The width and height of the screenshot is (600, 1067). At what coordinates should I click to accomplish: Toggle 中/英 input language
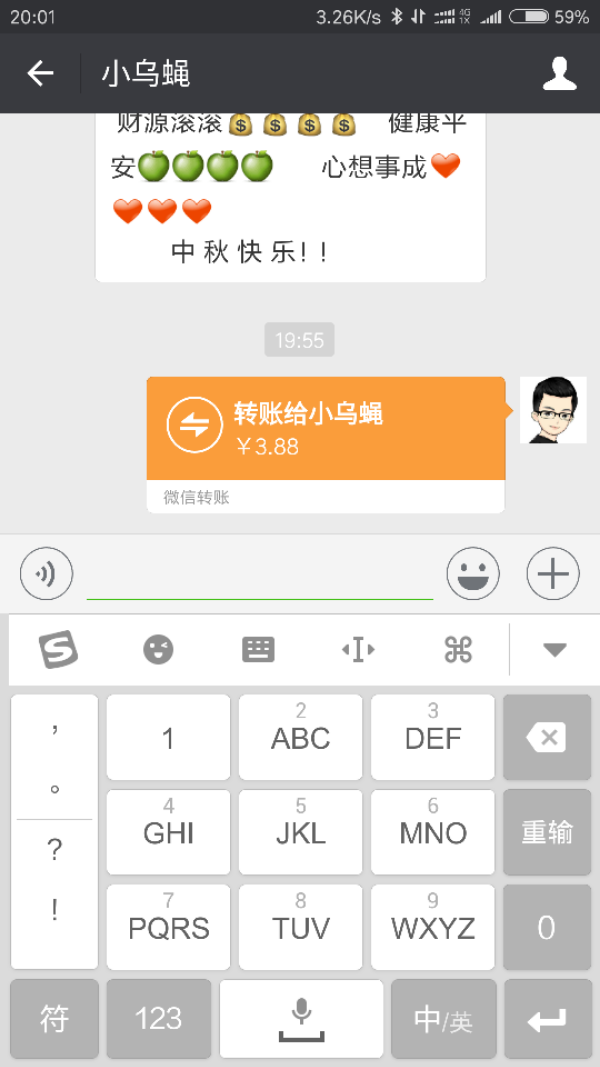click(444, 1019)
